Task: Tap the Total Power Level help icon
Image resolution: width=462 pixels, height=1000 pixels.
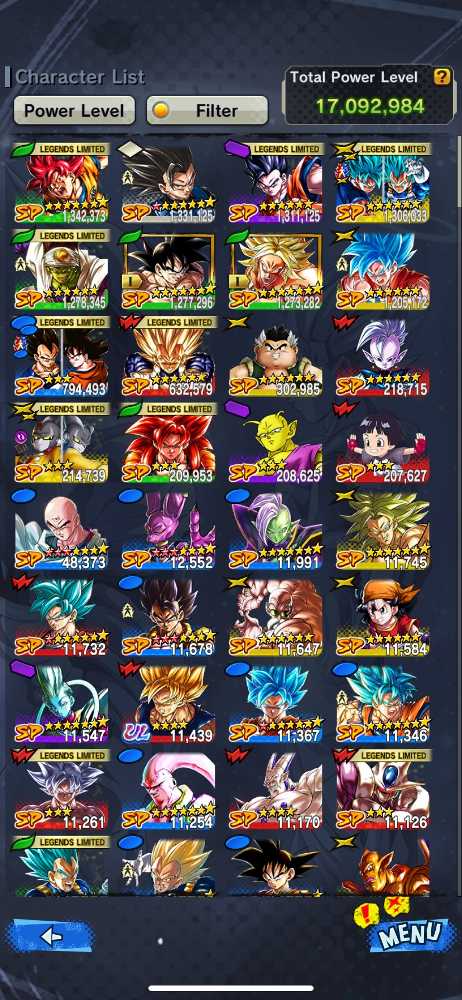Action: click(442, 77)
